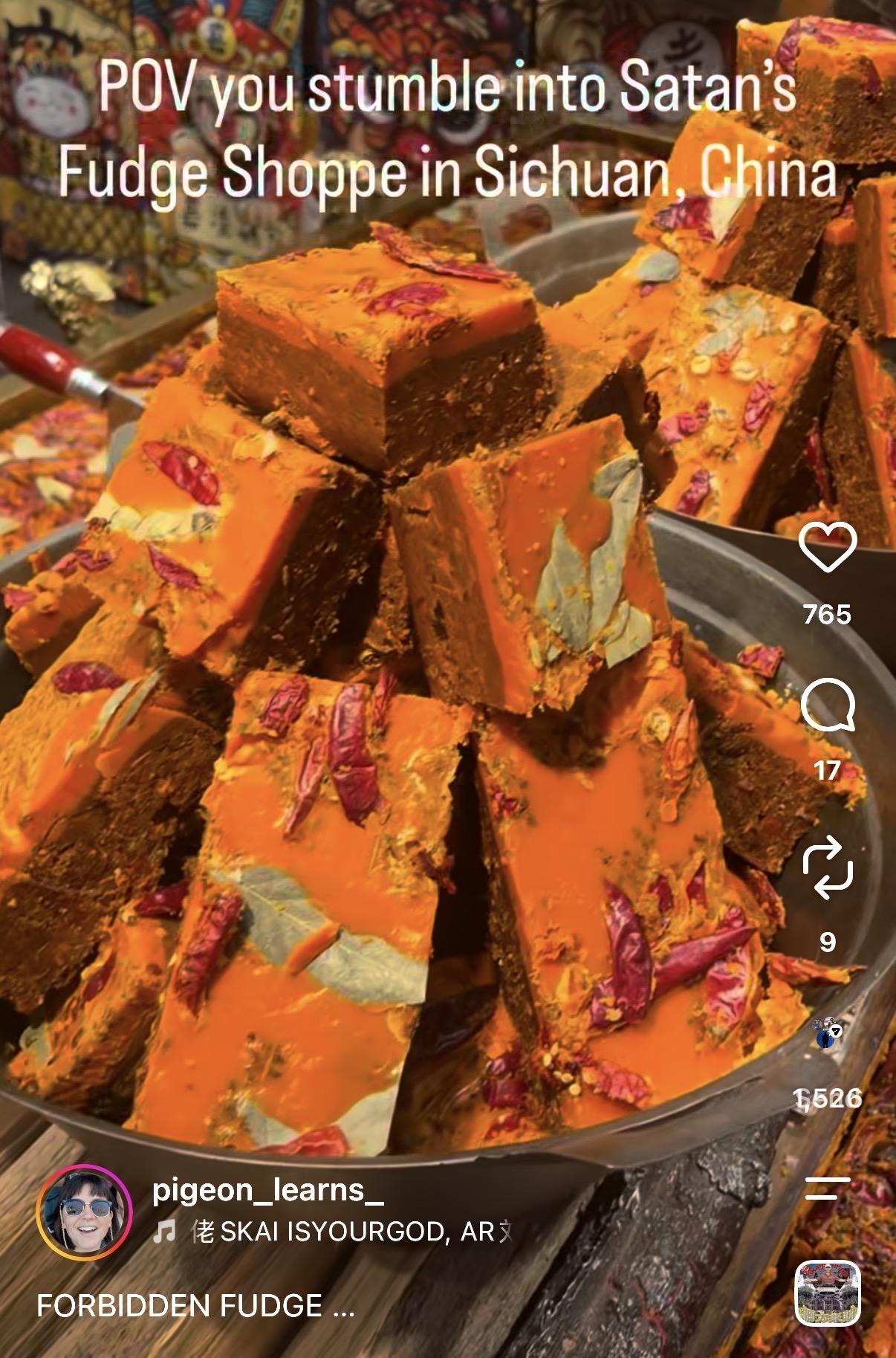
Task: Like this fudge reel
Action: click(828, 548)
